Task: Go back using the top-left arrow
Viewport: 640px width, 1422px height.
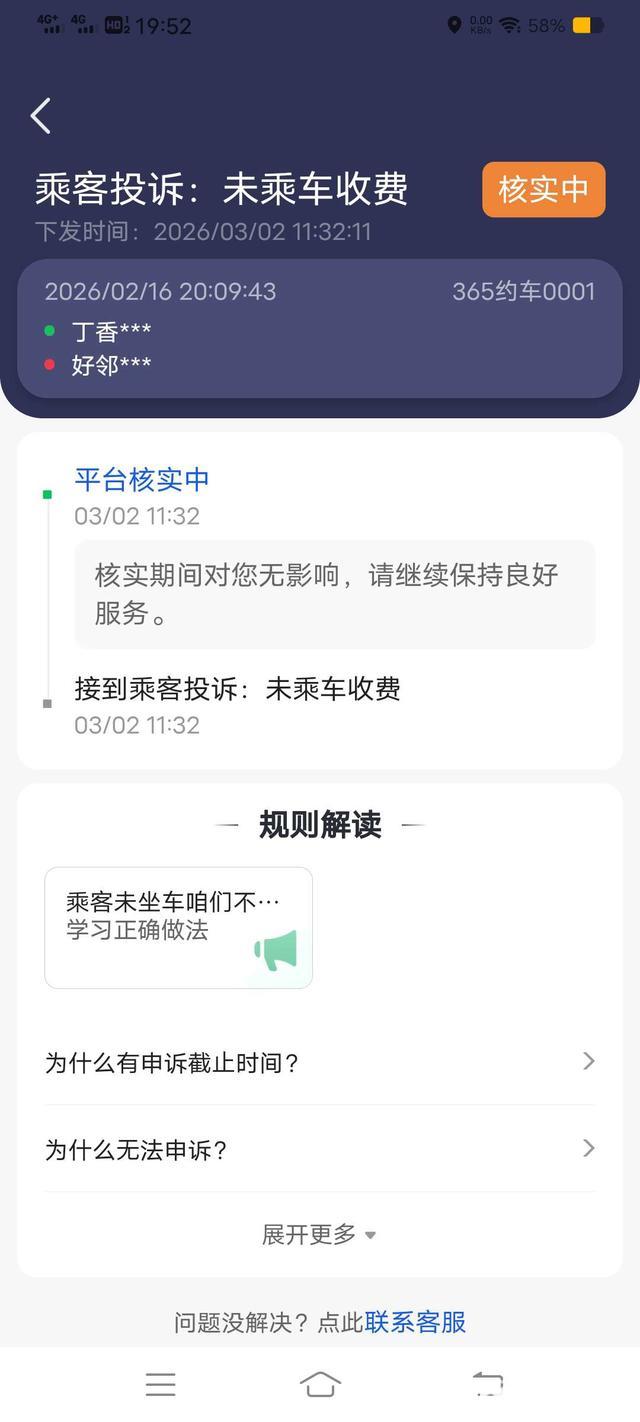Action: [41, 116]
